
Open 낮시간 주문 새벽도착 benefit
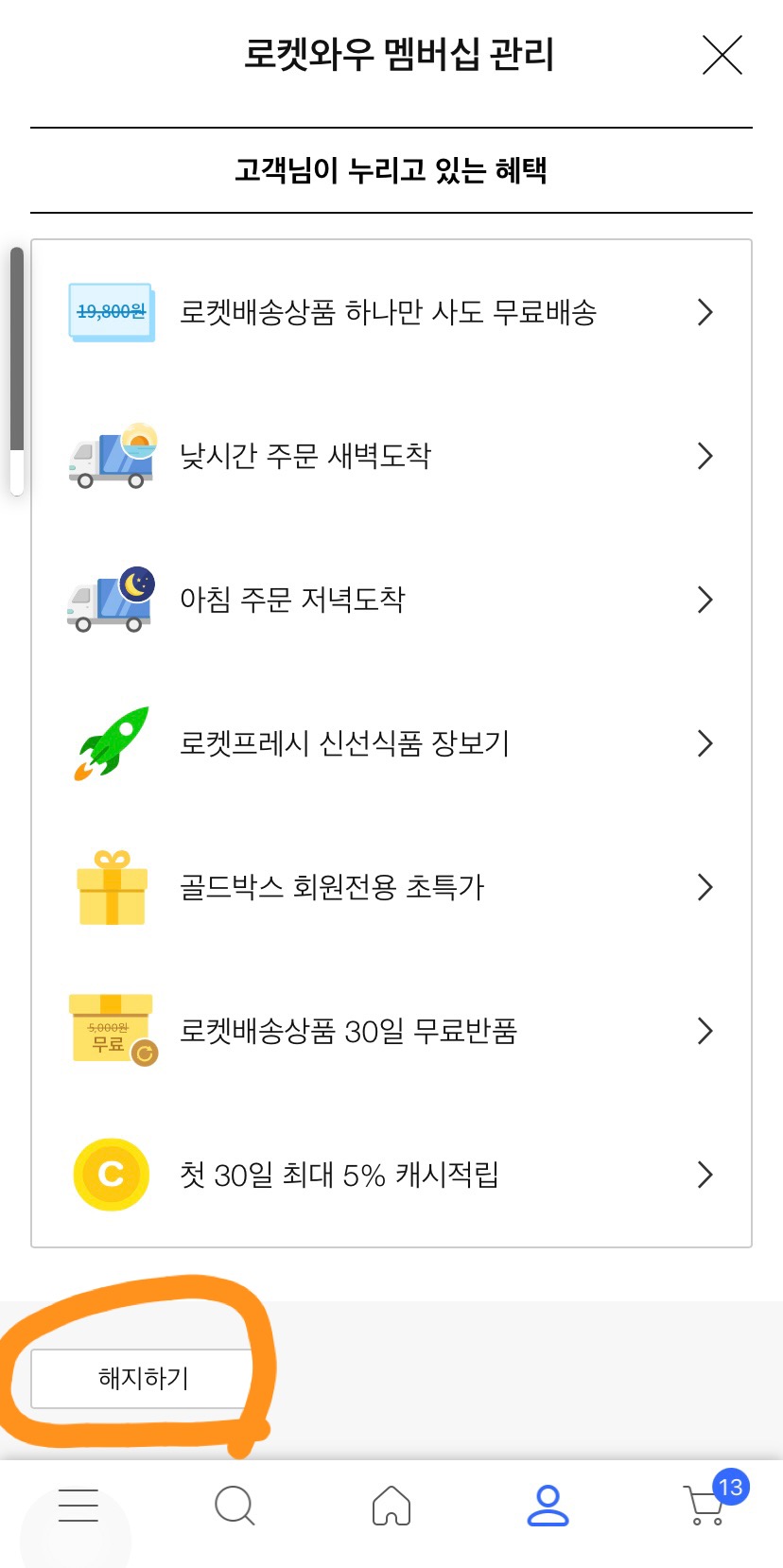391,456
